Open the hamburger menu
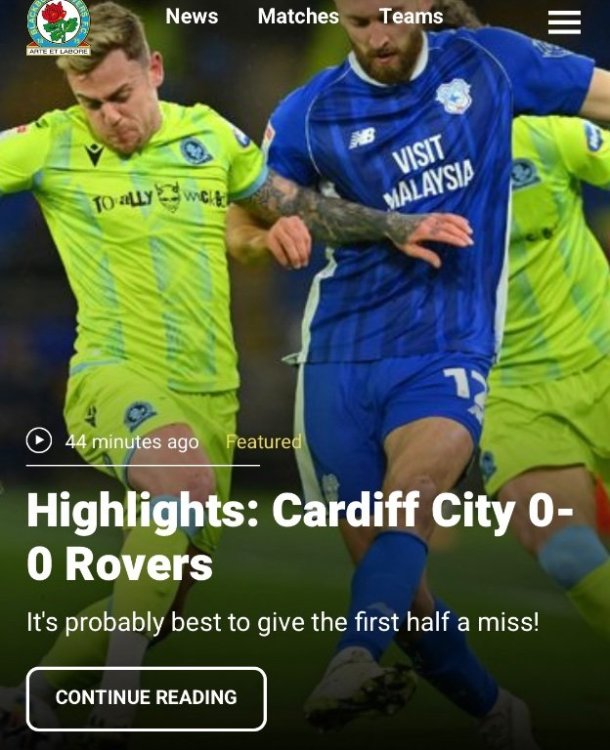This screenshot has height=750, width=610. point(564,22)
